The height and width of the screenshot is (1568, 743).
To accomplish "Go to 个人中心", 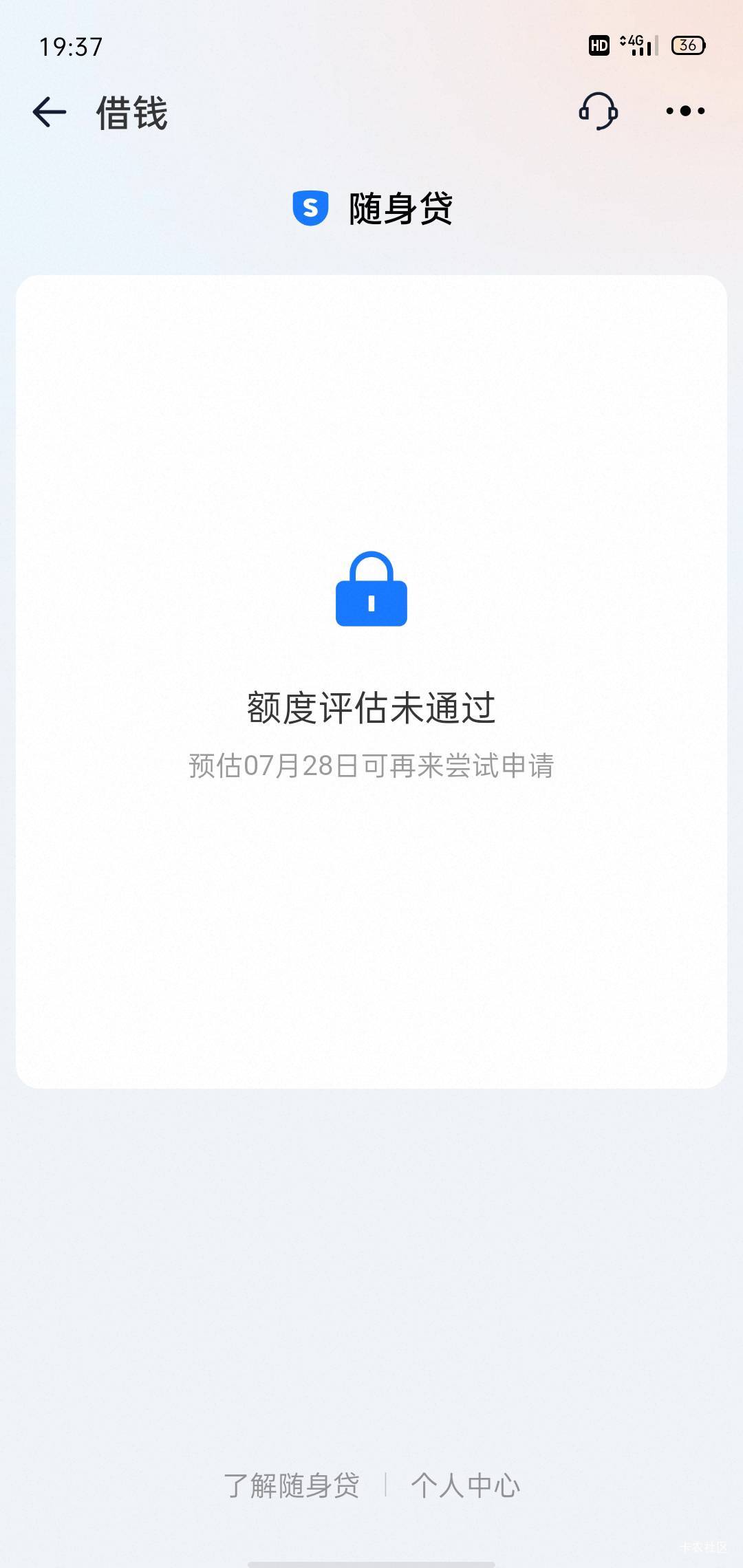I will point(466,1485).
